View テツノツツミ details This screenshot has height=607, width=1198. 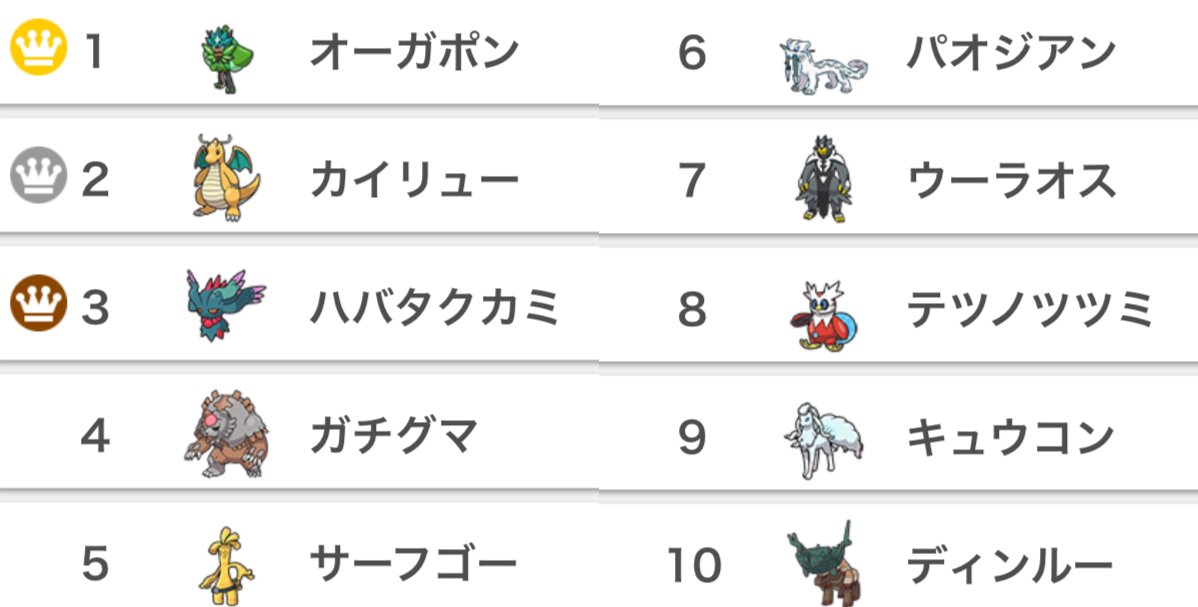point(1030,309)
